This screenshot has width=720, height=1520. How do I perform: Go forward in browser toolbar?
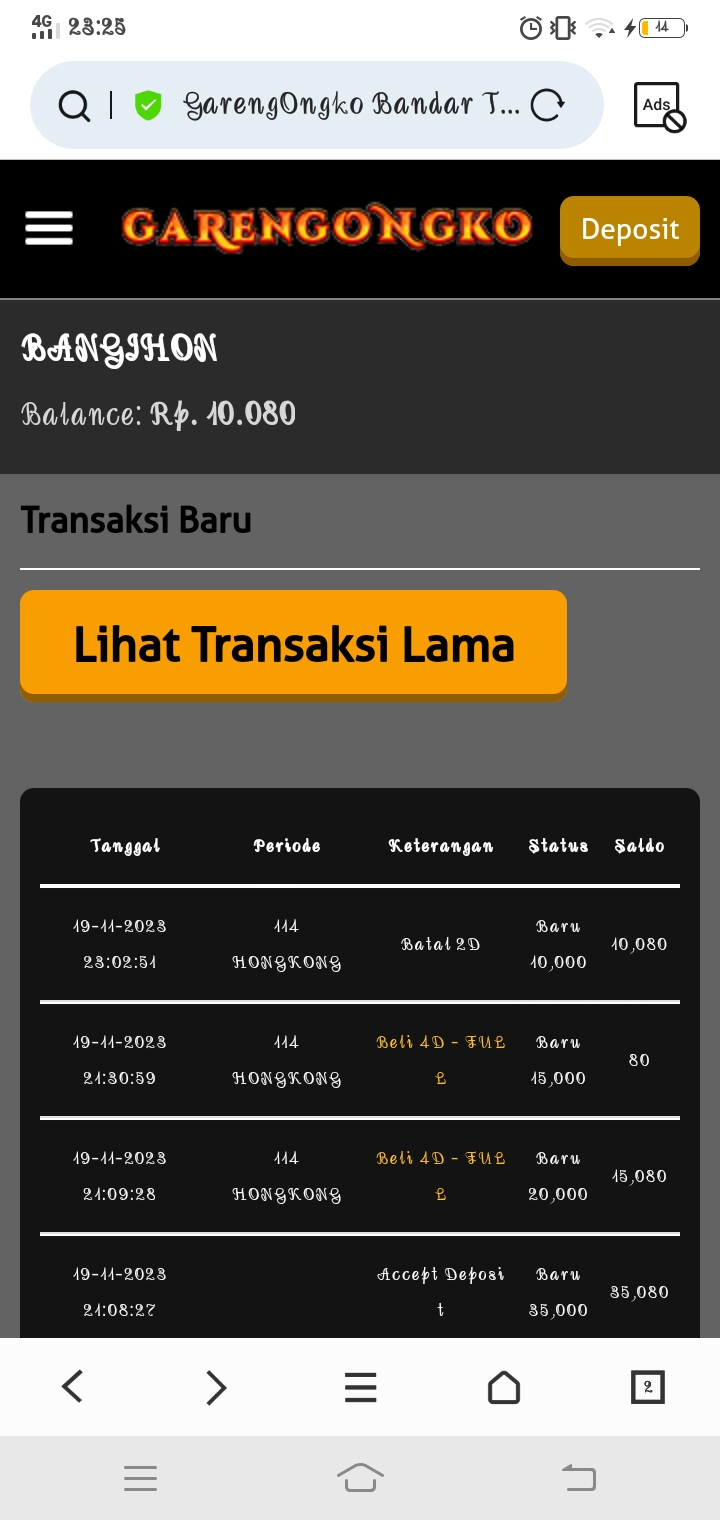[216, 1387]
